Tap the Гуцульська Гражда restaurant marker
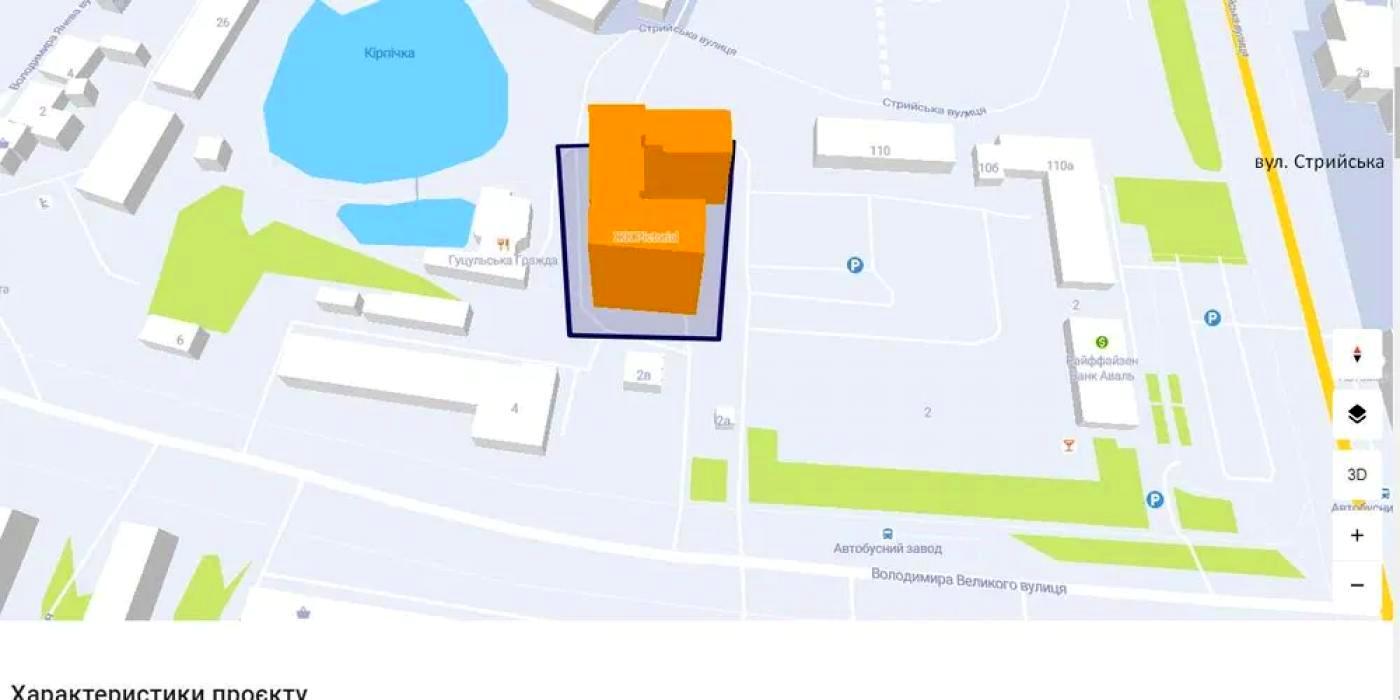 502,242
